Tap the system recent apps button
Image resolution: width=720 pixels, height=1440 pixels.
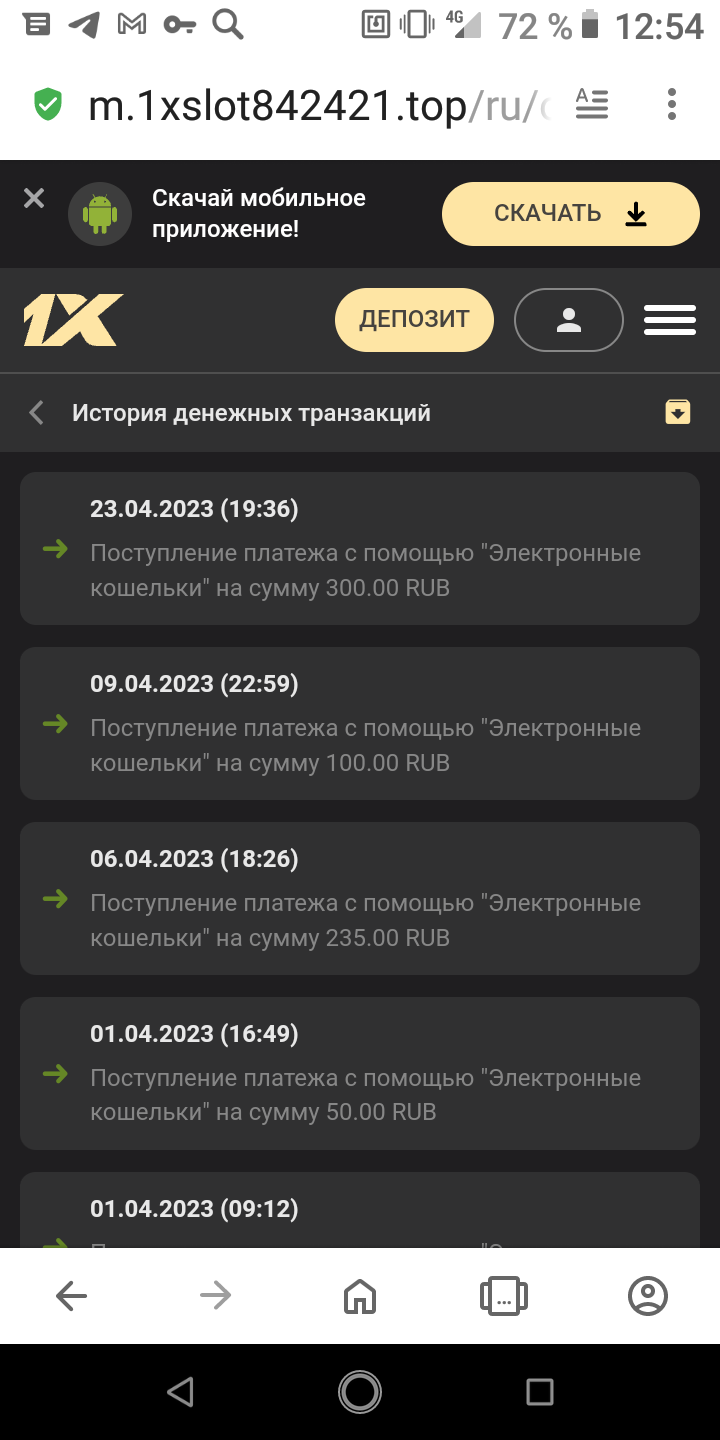coord(540,1392)
